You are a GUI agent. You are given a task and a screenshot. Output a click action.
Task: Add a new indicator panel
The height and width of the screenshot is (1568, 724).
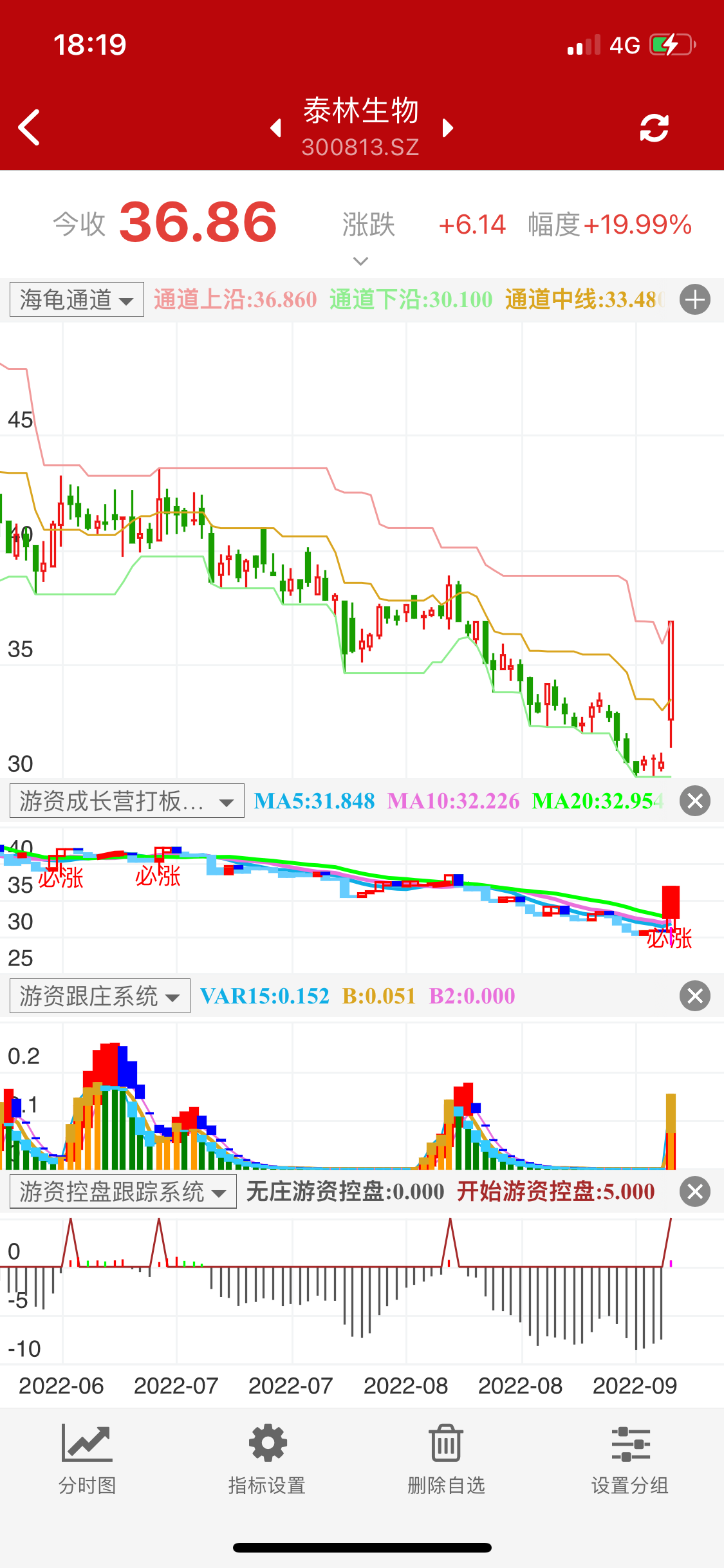pyautogui.click(x=695, y=300)
